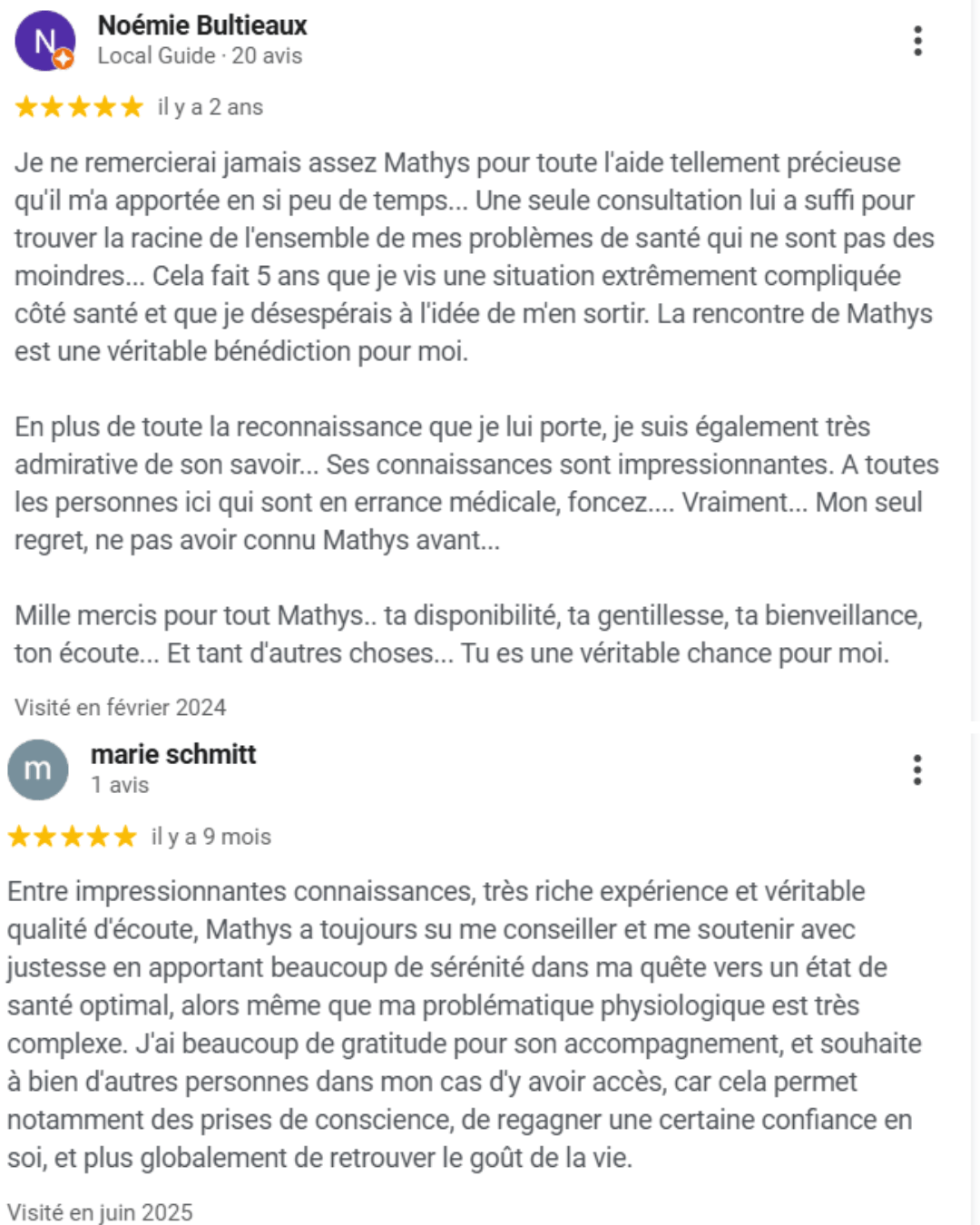Open Noémie Bultieaux's profile via her name
This screenshot has width=980, height=1225.
point(202,25)
